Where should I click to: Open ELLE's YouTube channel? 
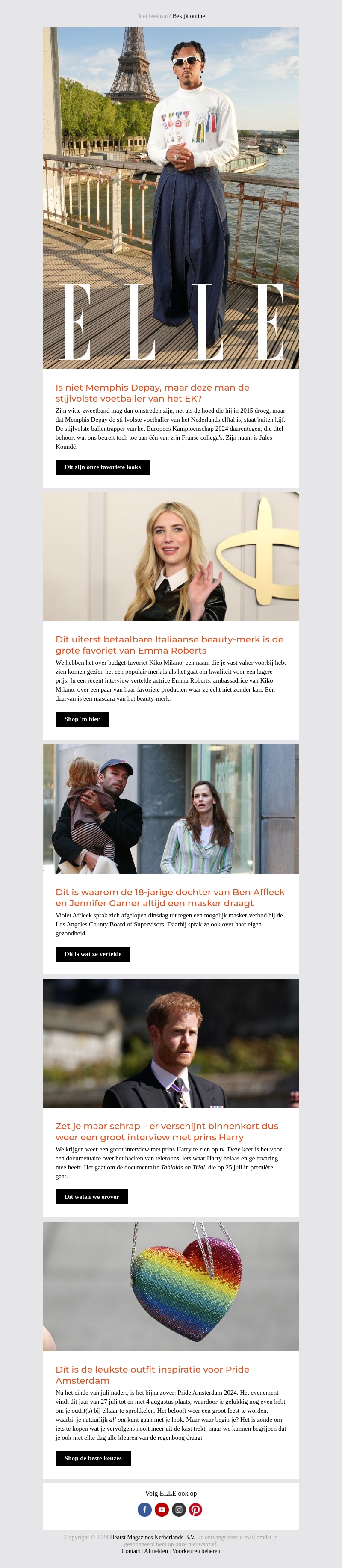pos(161,1509)
